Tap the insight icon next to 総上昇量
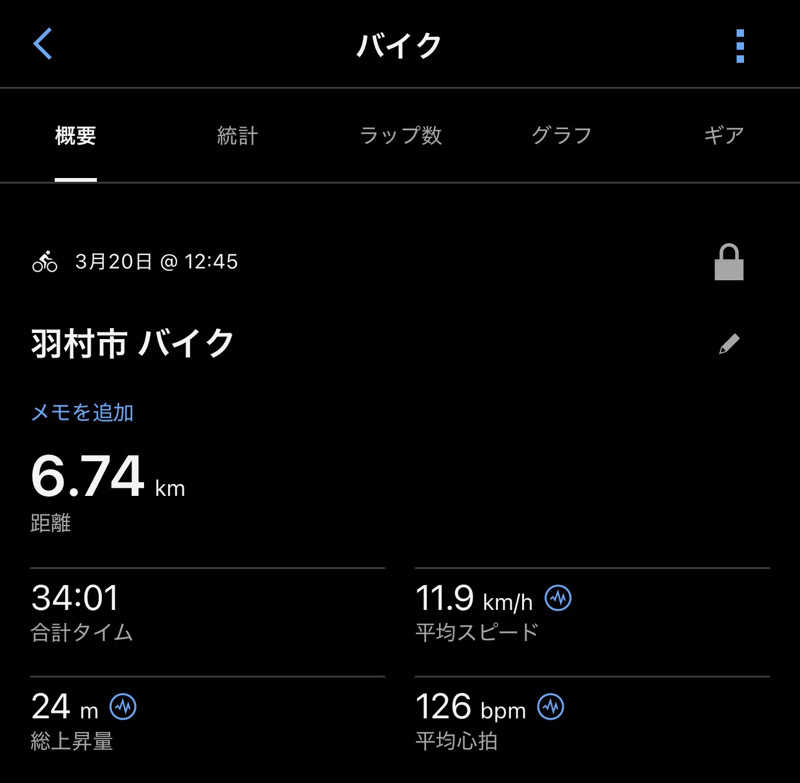 point(123,707)
